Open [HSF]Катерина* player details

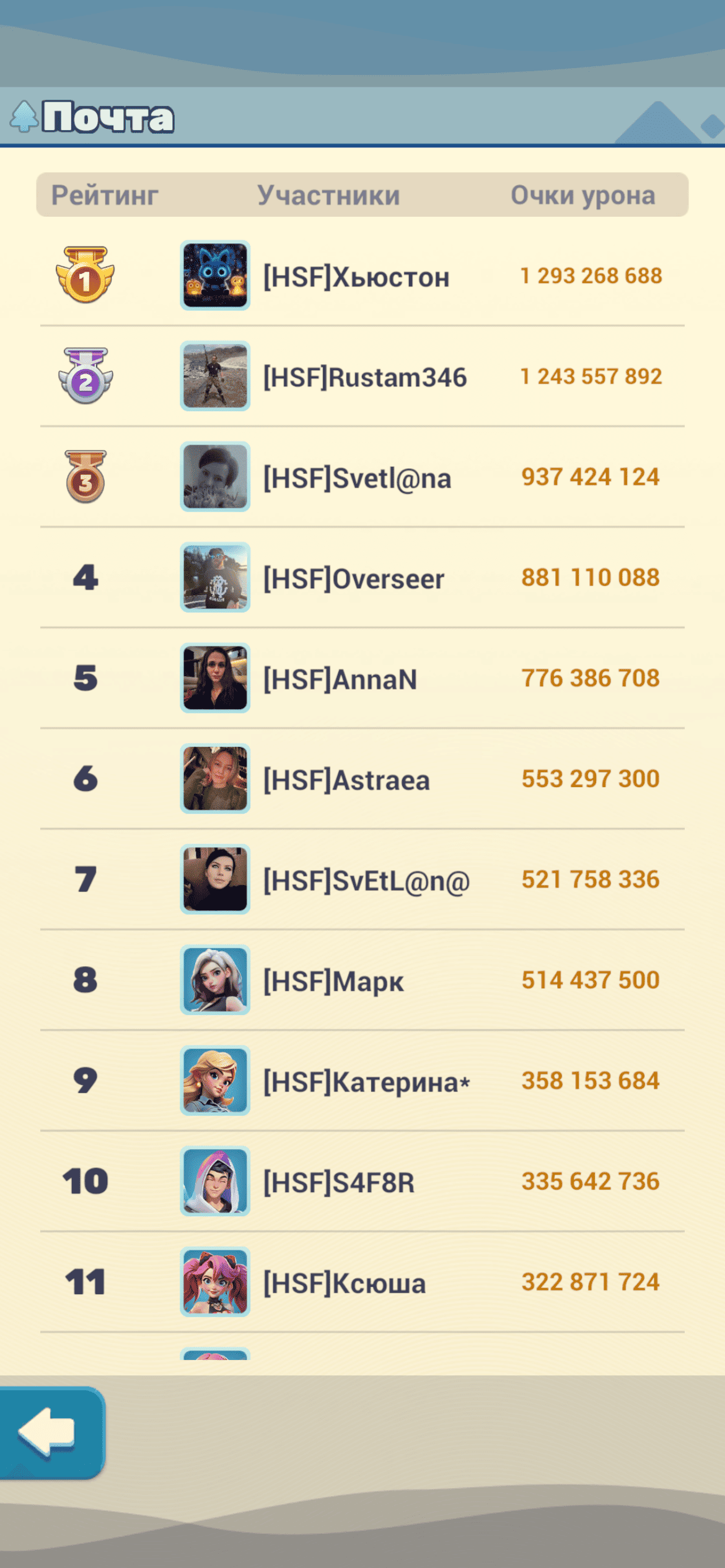coord(366,1082)
